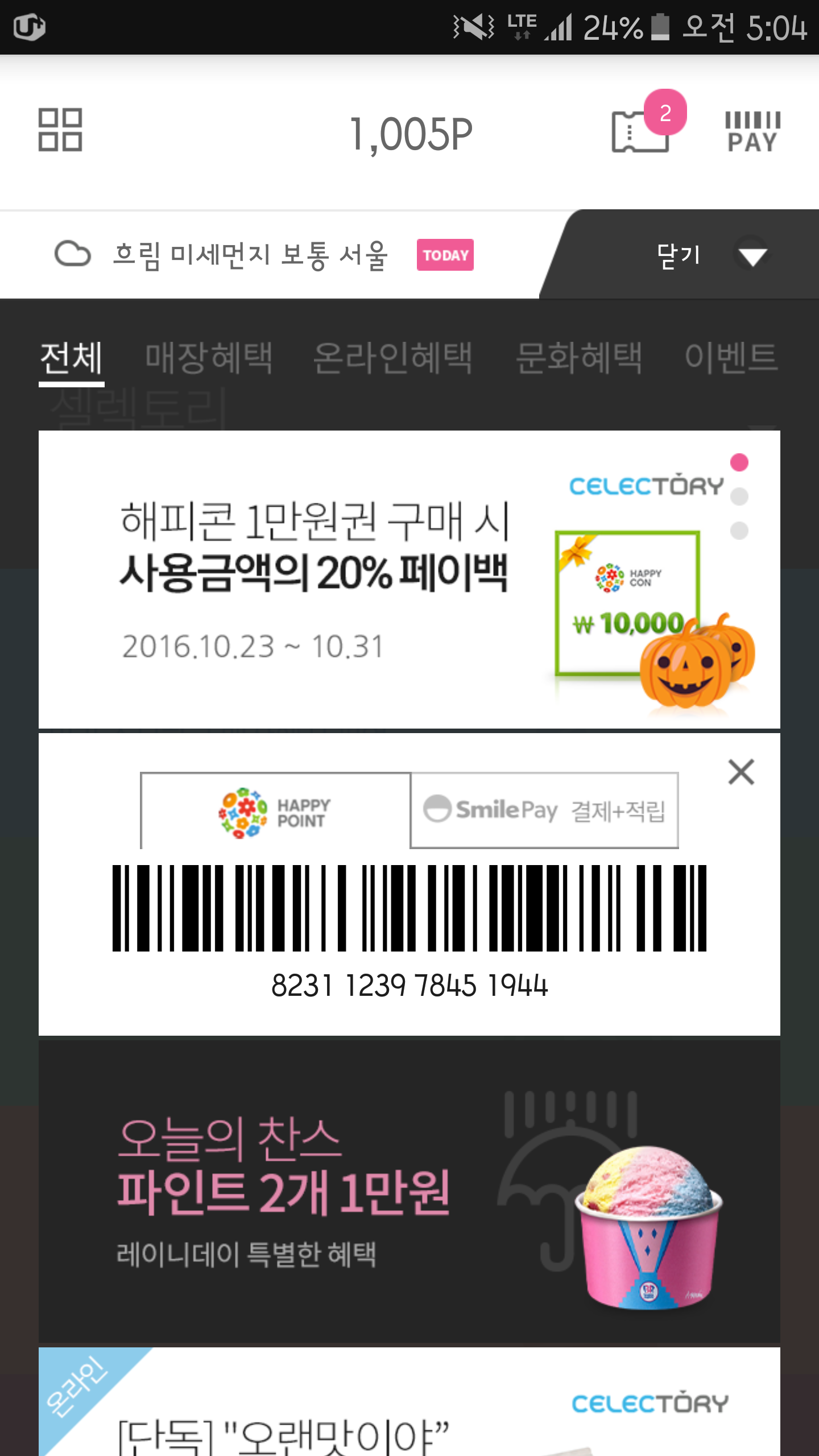The width and height of the screenshot is (819, 1456).
Task: Open the coupon box with 2 badge
Action: coord(642,131)
